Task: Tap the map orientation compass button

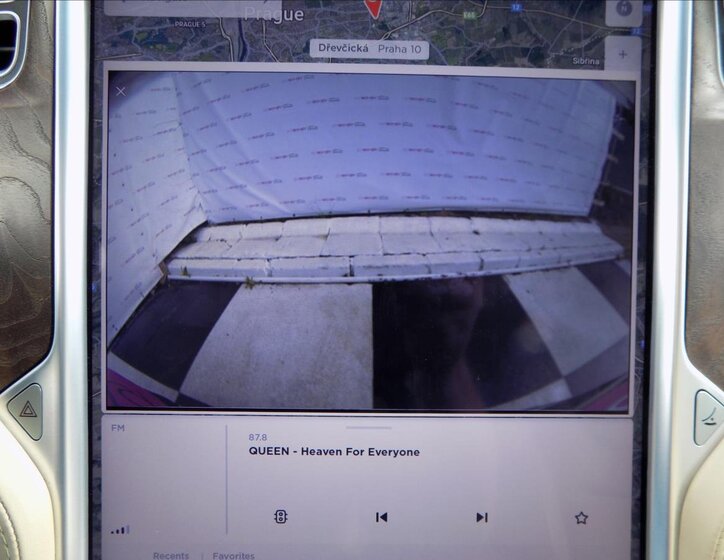Action: click(x=623, y=10)
